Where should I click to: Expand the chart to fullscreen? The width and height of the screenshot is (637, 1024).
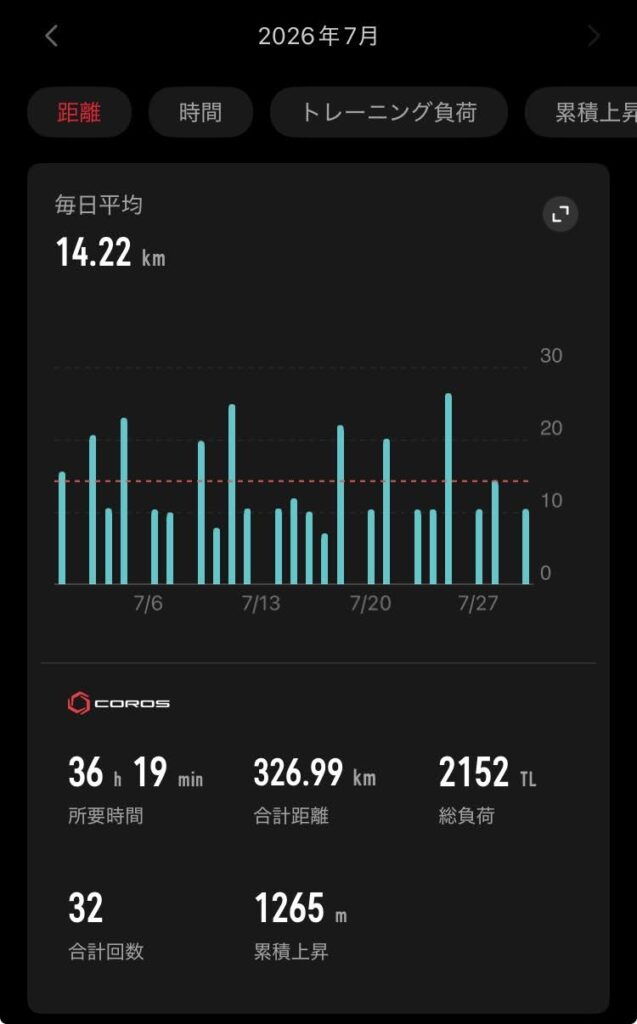561,214
